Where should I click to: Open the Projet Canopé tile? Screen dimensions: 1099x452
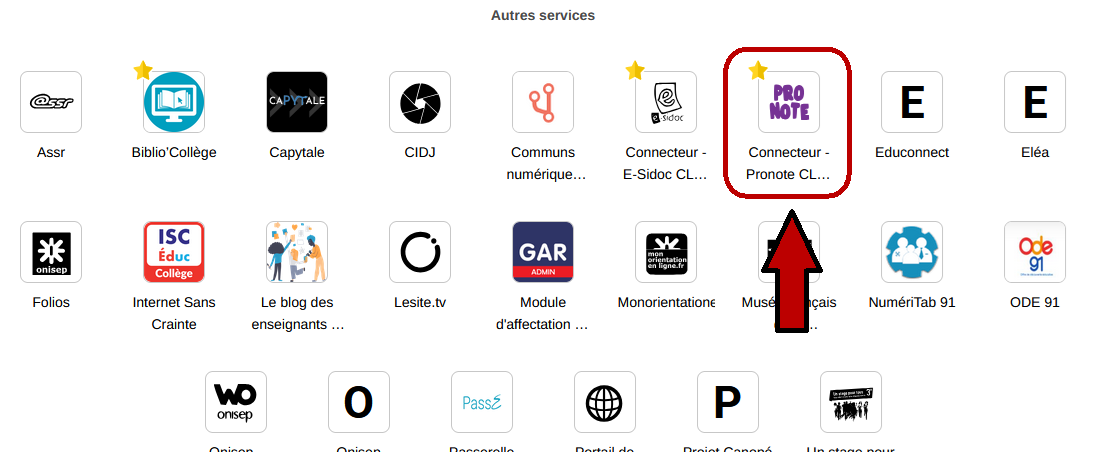coord(728,402)
